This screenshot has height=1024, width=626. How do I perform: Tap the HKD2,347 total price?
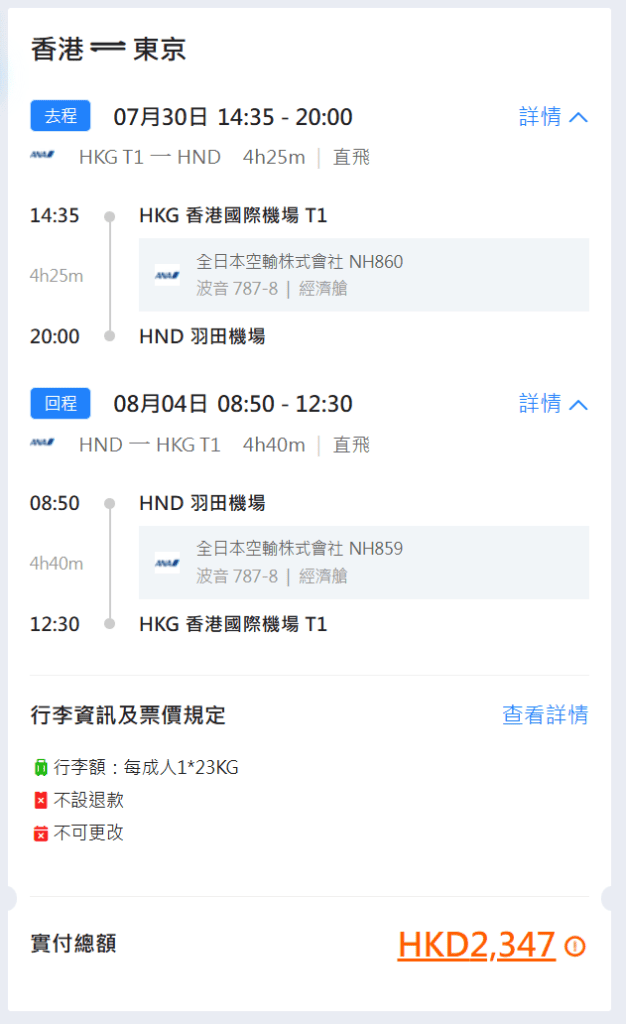[x=476, y=944]
